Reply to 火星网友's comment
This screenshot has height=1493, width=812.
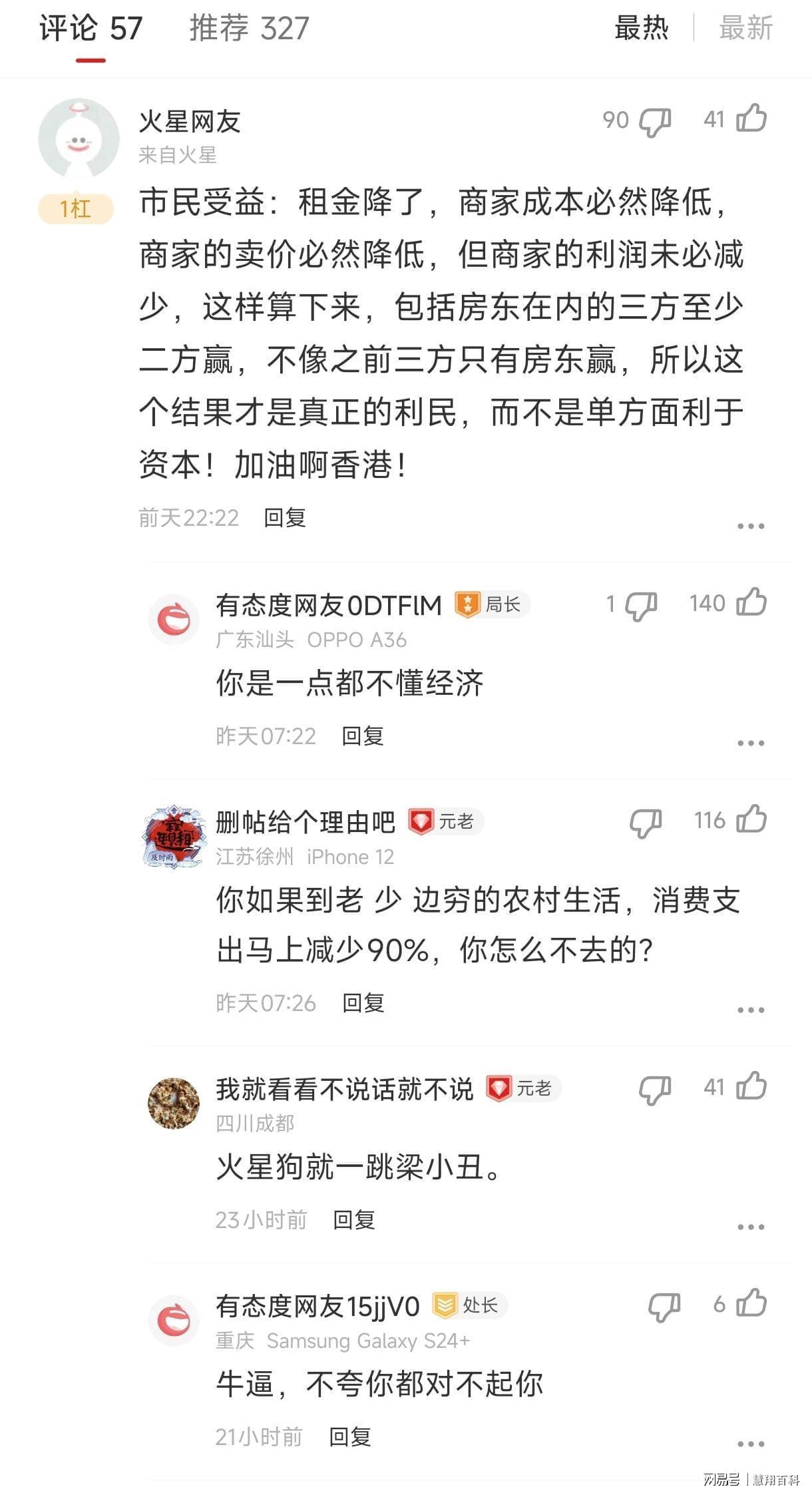click(284, 517)
